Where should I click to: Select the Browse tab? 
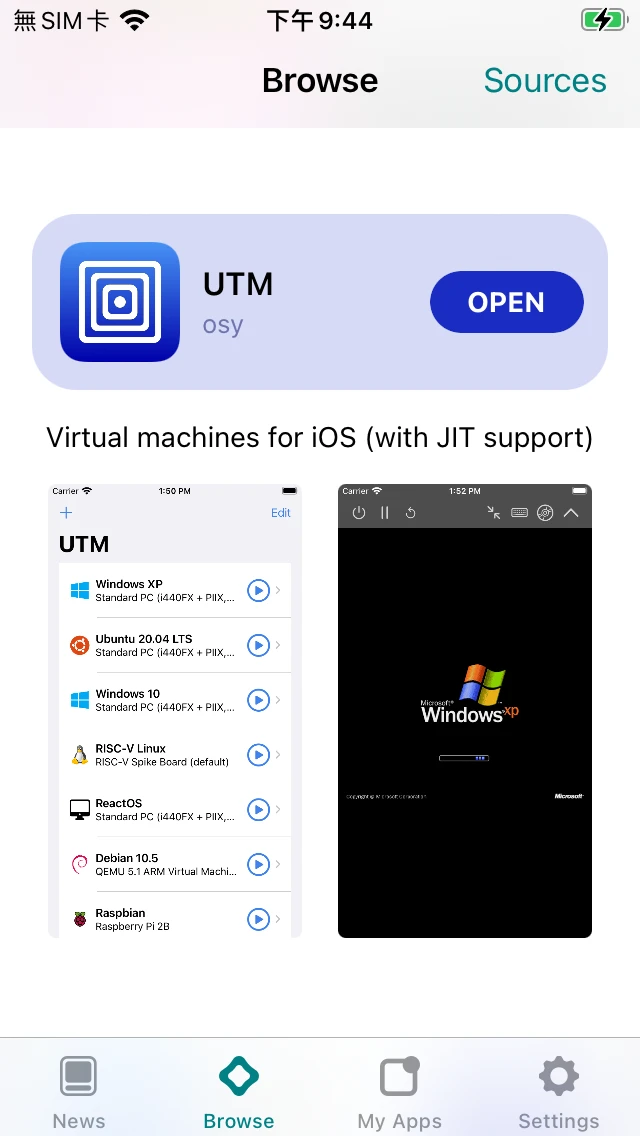pyautogui.click(x=239, y=1093)
